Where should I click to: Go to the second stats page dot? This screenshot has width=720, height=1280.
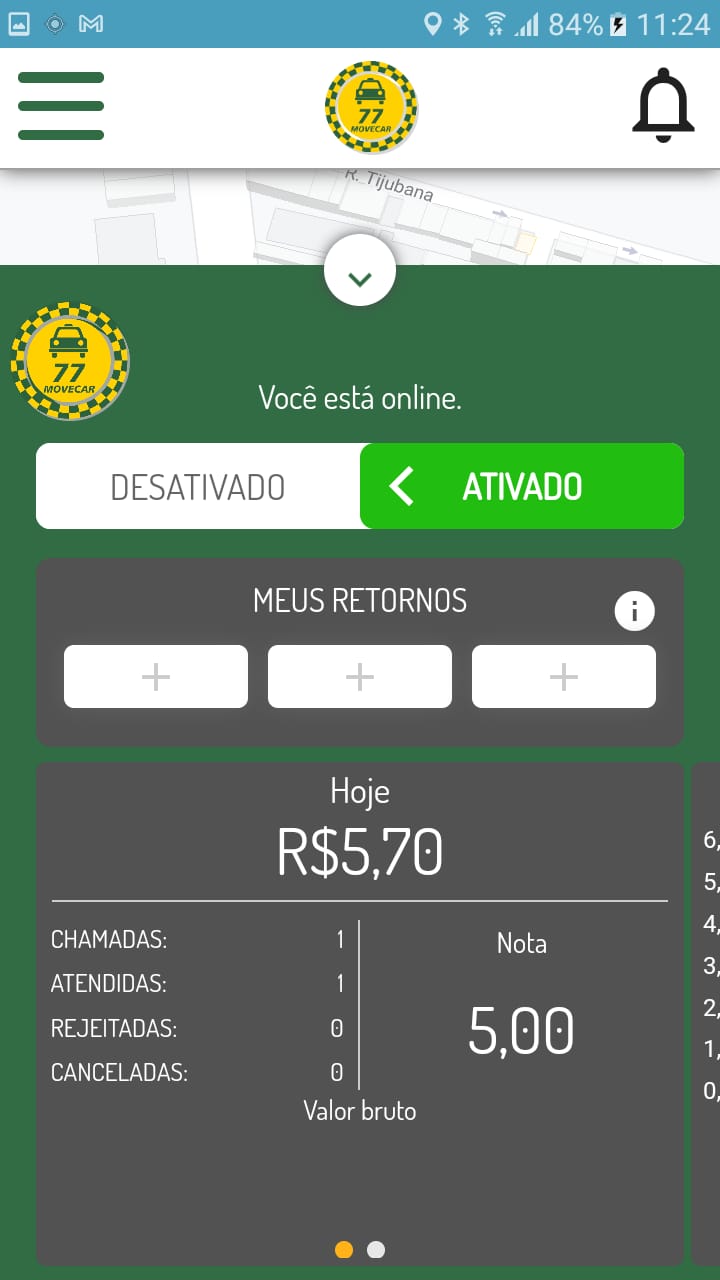376,1250
